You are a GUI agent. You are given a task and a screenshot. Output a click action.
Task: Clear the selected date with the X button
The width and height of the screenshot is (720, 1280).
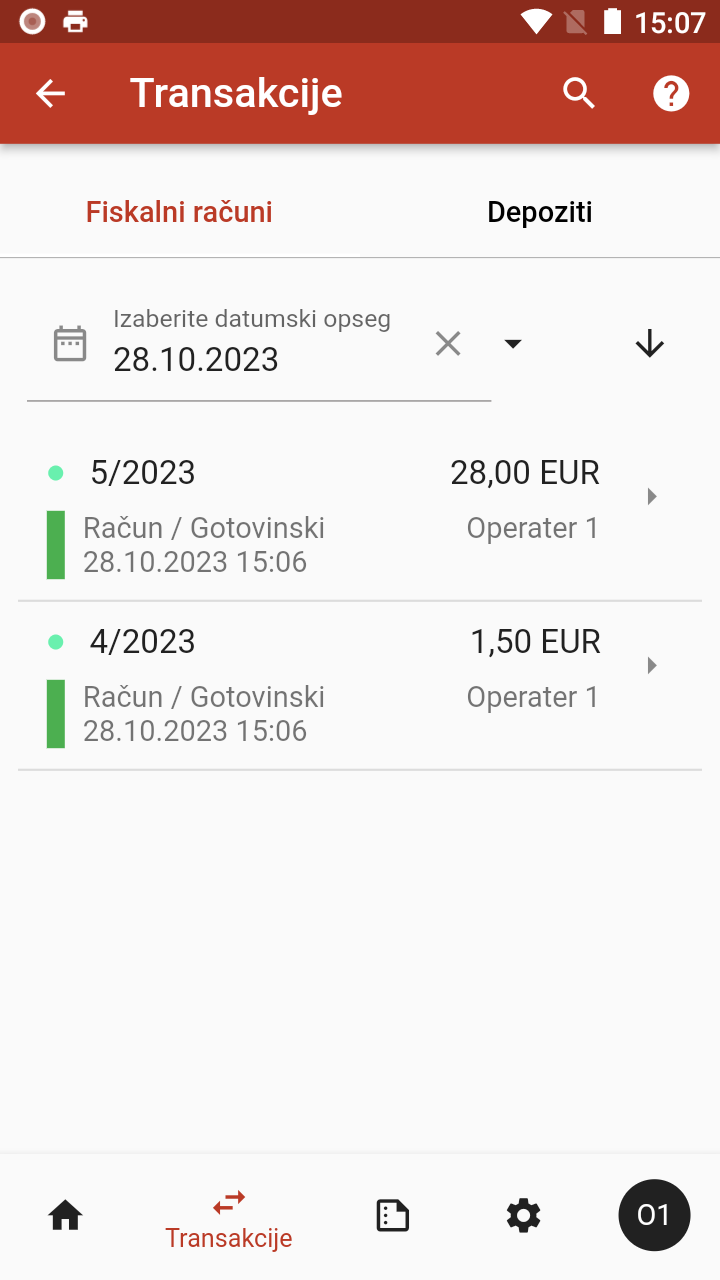447,343
